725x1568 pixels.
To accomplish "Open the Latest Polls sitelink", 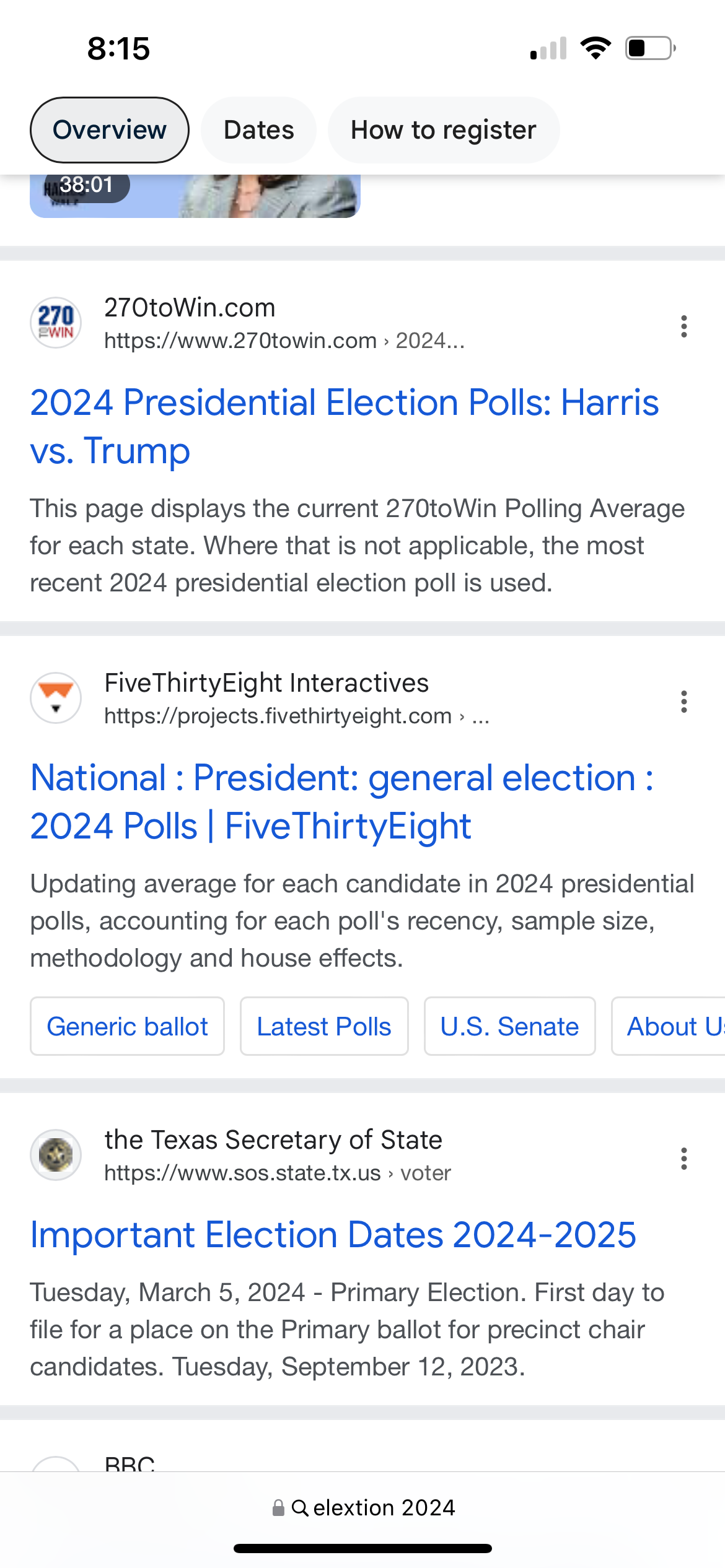I will coord(324,1026).
